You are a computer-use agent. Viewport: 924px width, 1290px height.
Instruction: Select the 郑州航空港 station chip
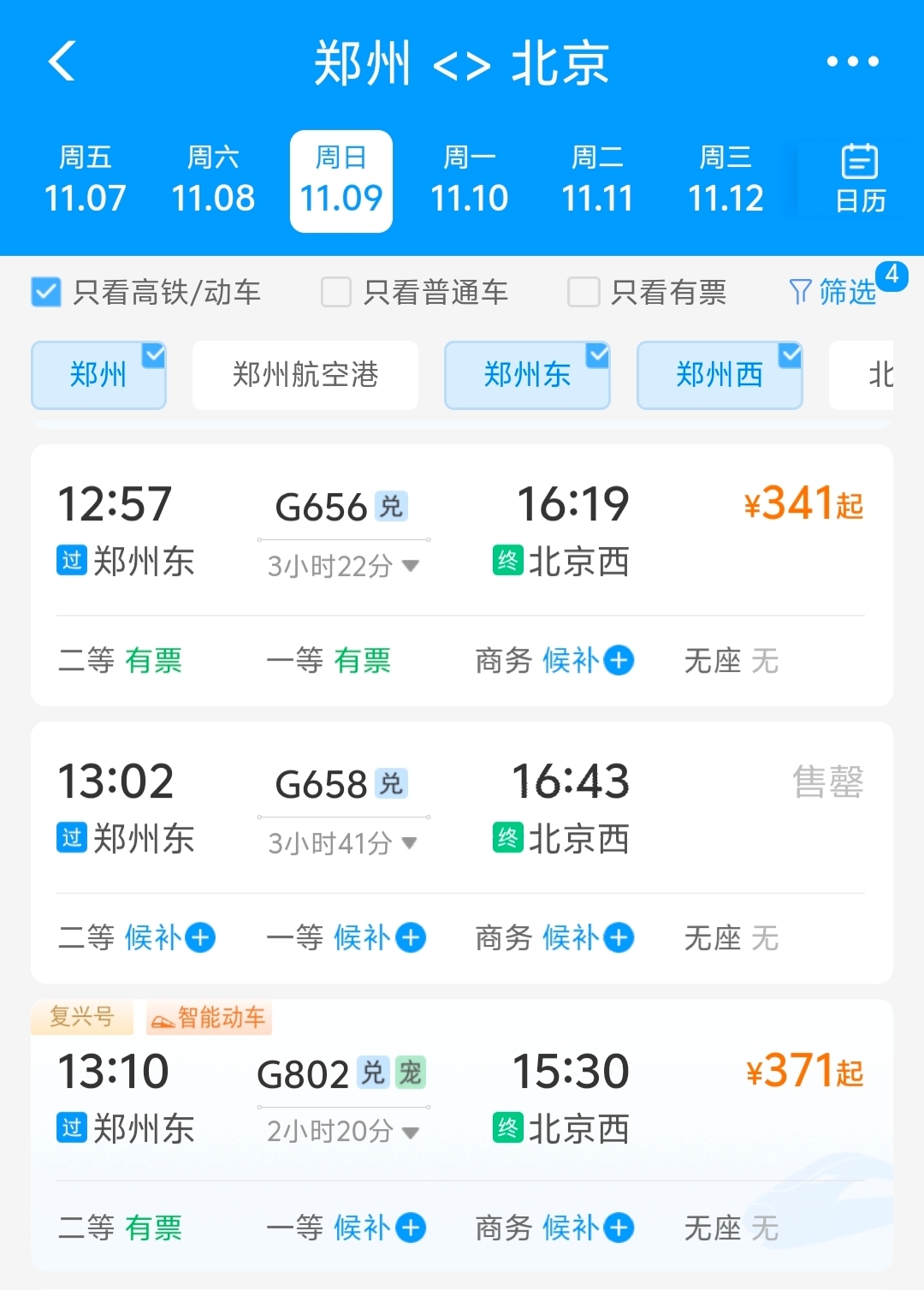coord(305,375)
